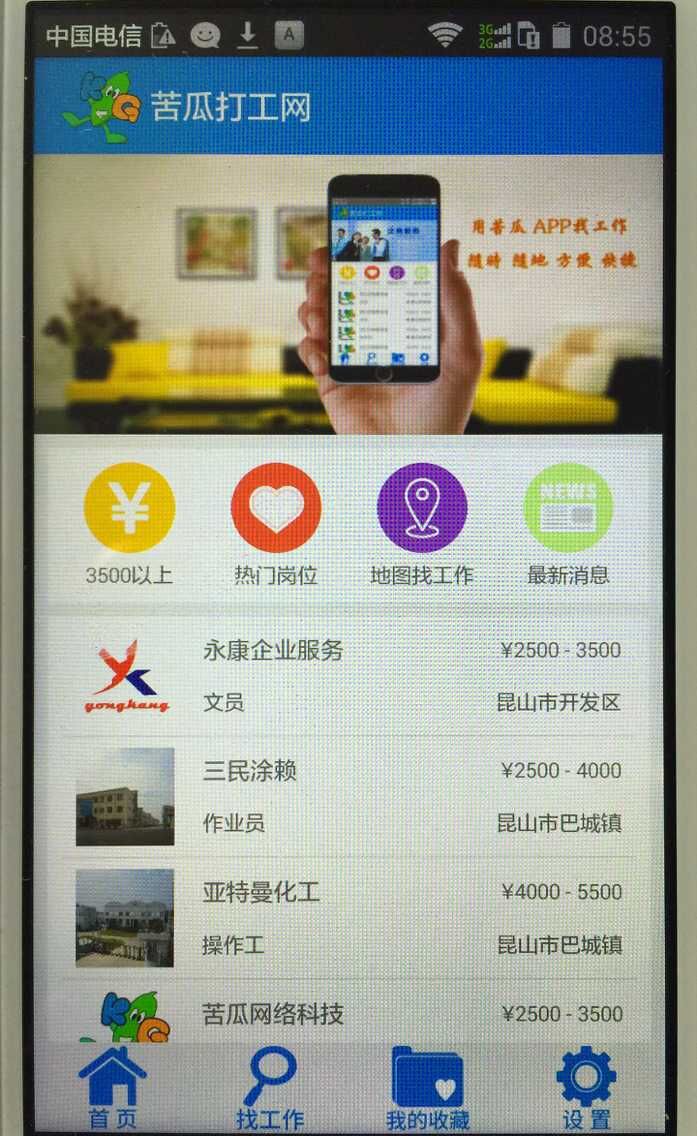Open the 热门岗位 heart shortcut
The image size is (697, 1136).
pos(275,523)
